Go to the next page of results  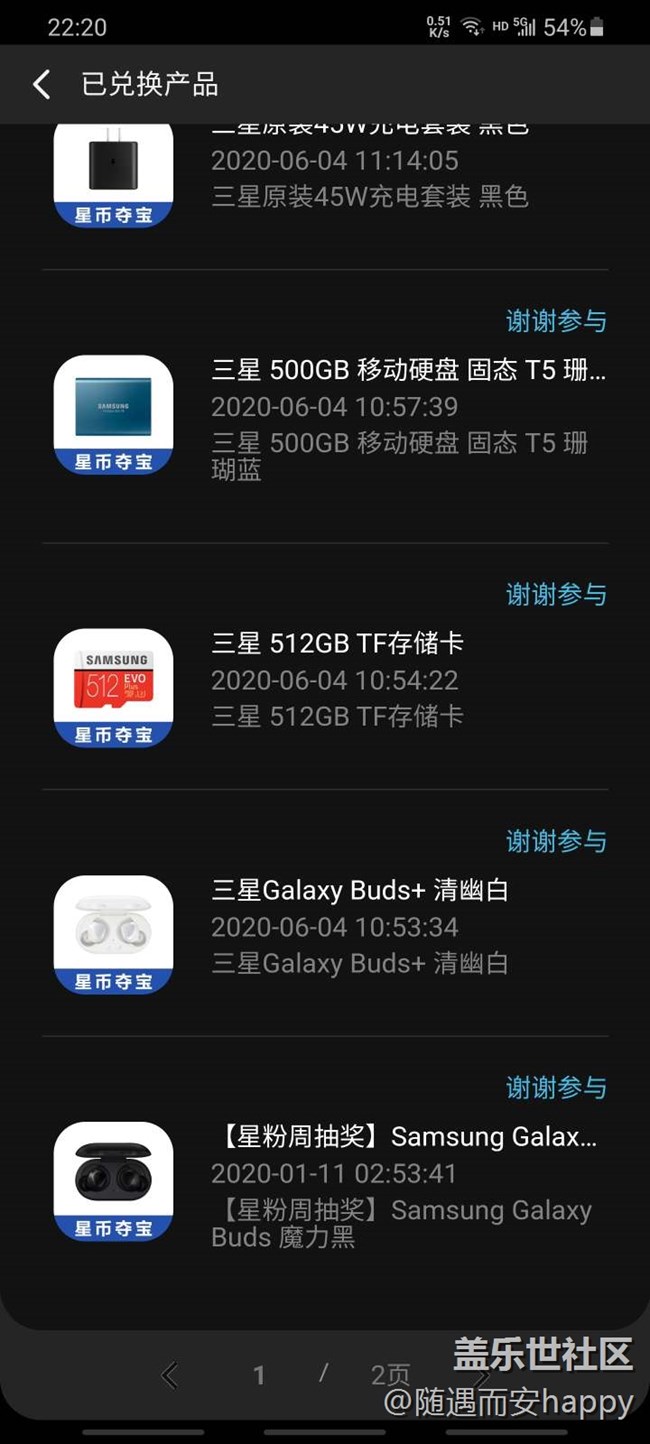[482, 1375]
